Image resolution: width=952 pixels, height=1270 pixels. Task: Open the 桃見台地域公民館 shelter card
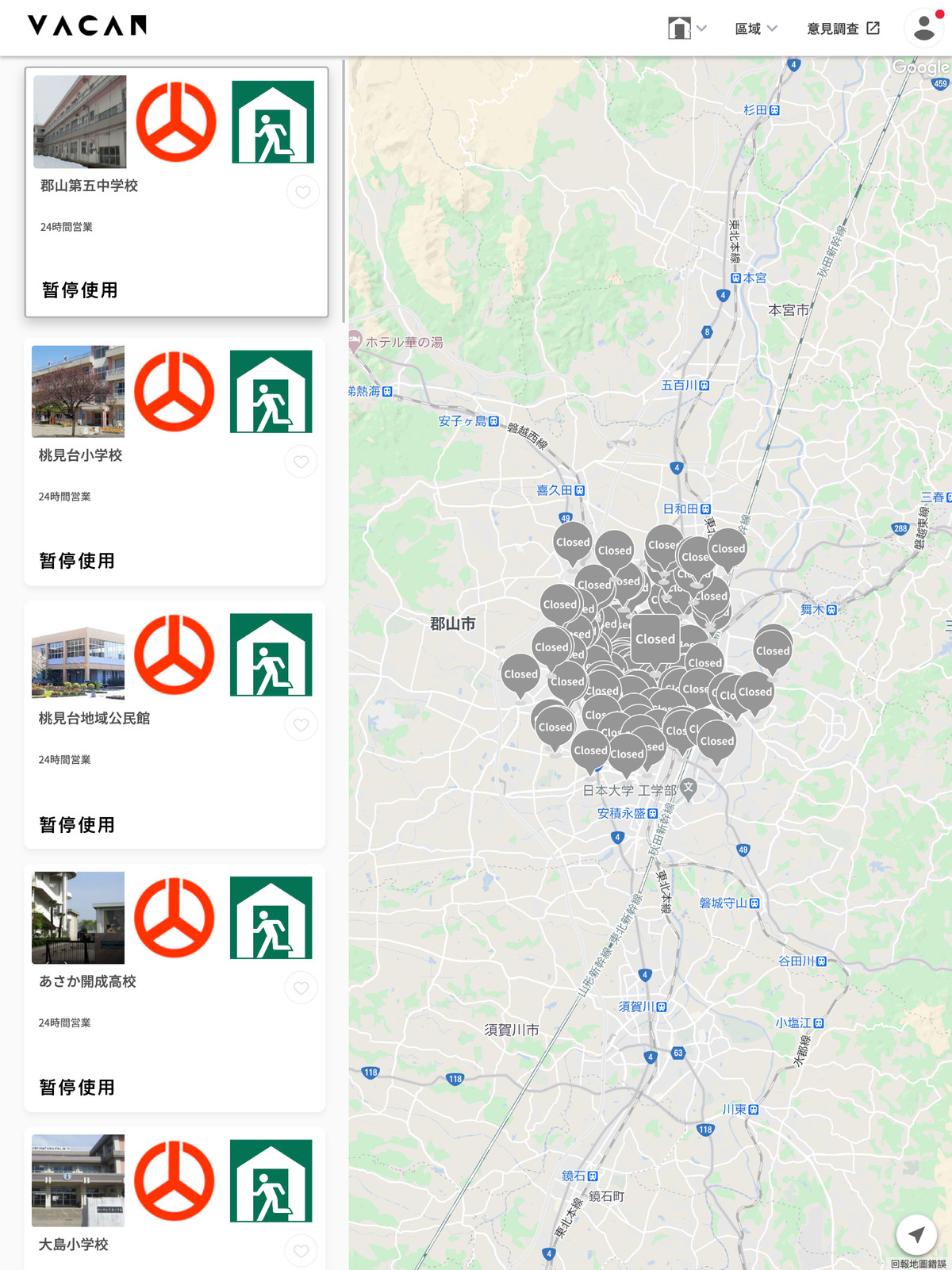175,769
